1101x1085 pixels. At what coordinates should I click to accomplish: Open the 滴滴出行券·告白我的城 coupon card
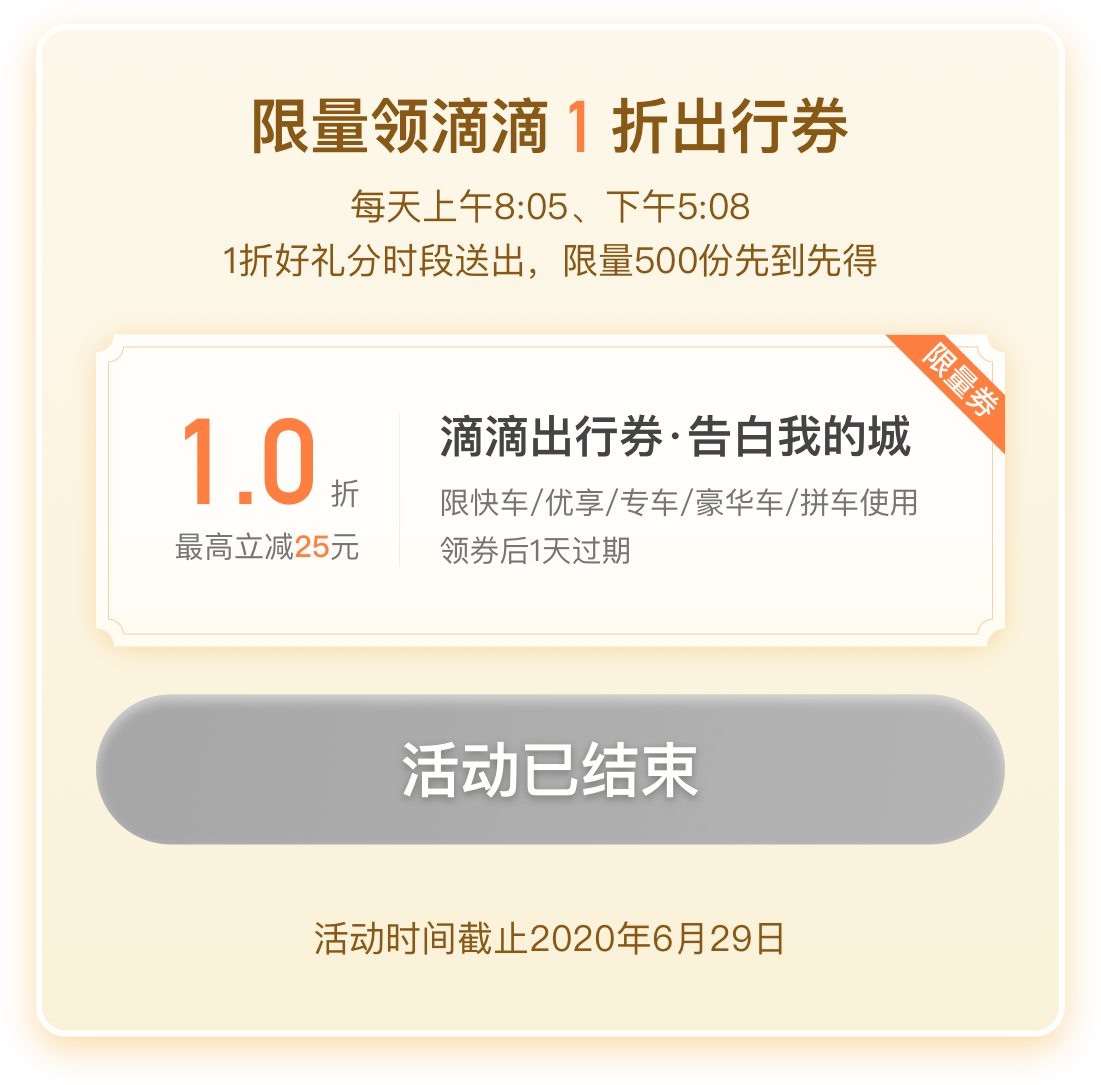pos(550,490)
